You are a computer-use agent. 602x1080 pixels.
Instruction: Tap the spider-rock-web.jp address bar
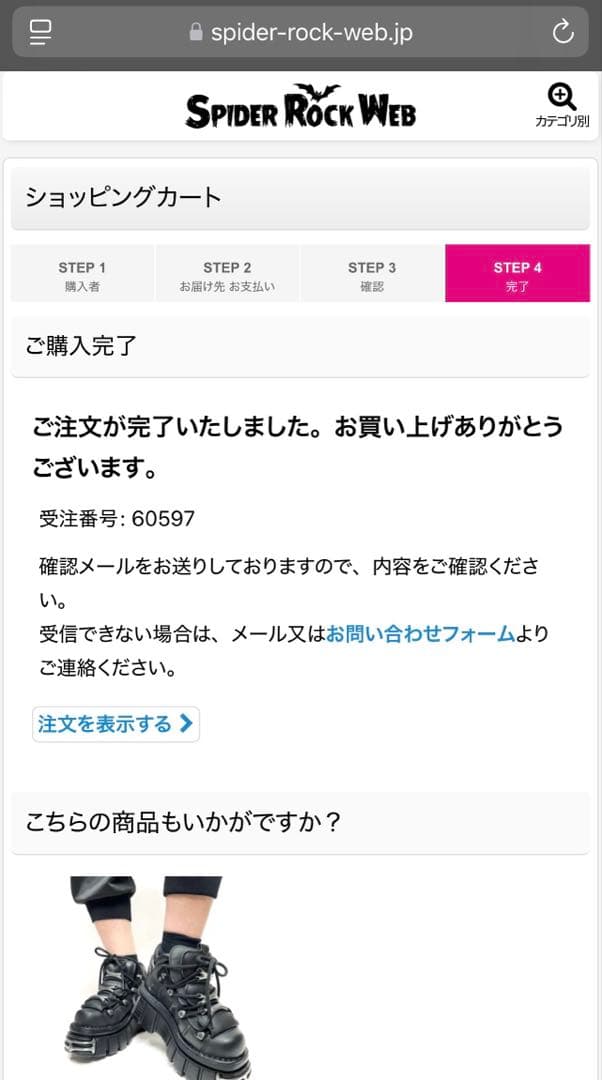[300, 32]
